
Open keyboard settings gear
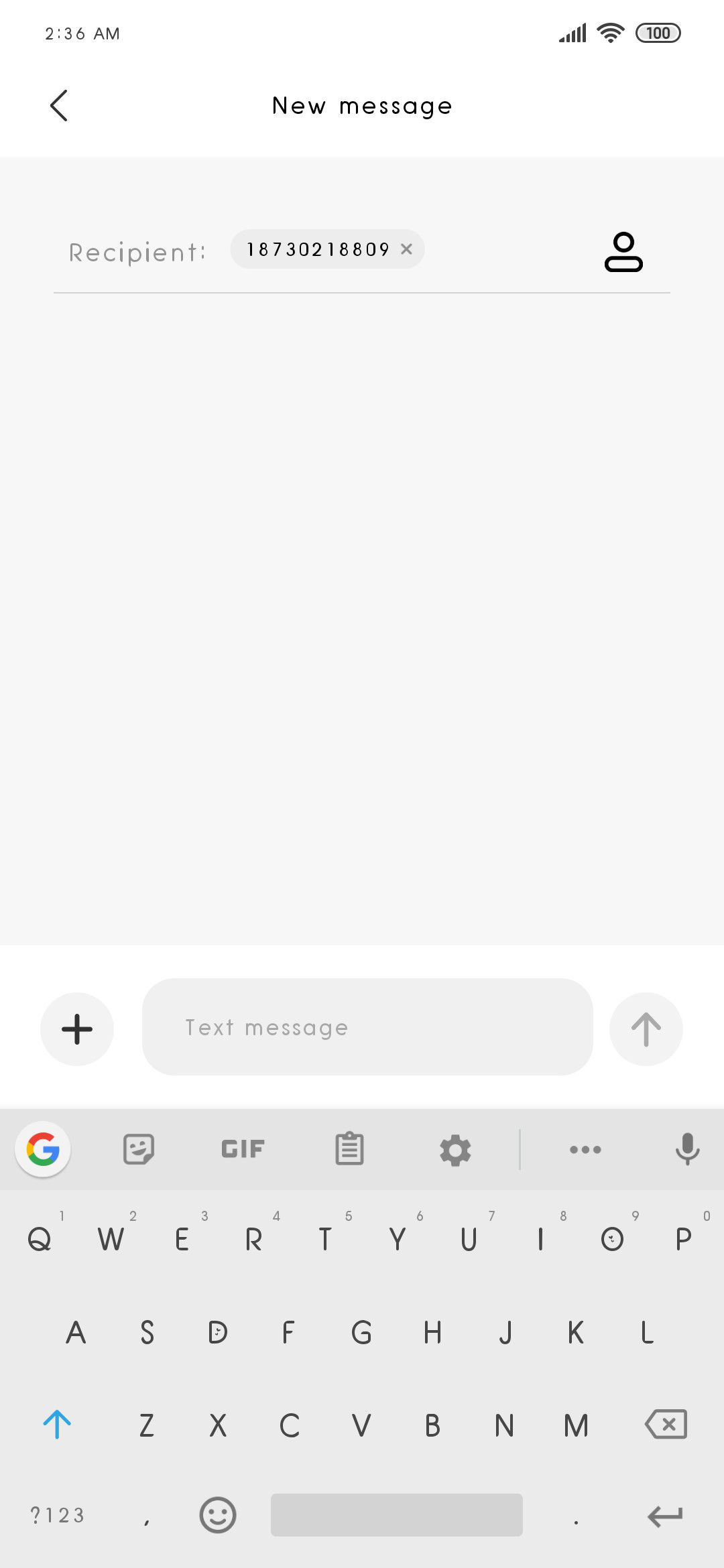(455, 1150)
